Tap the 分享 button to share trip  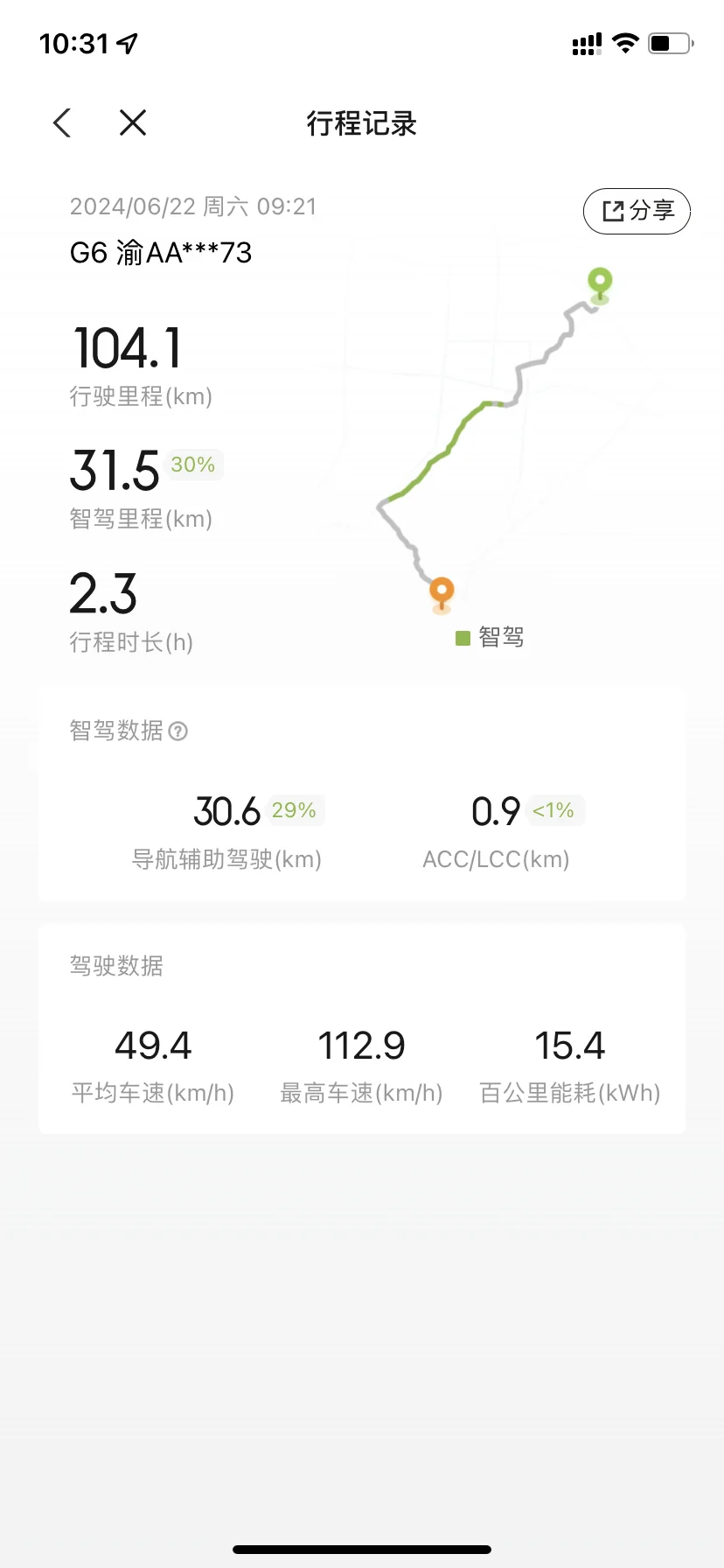tap(637, 211)
